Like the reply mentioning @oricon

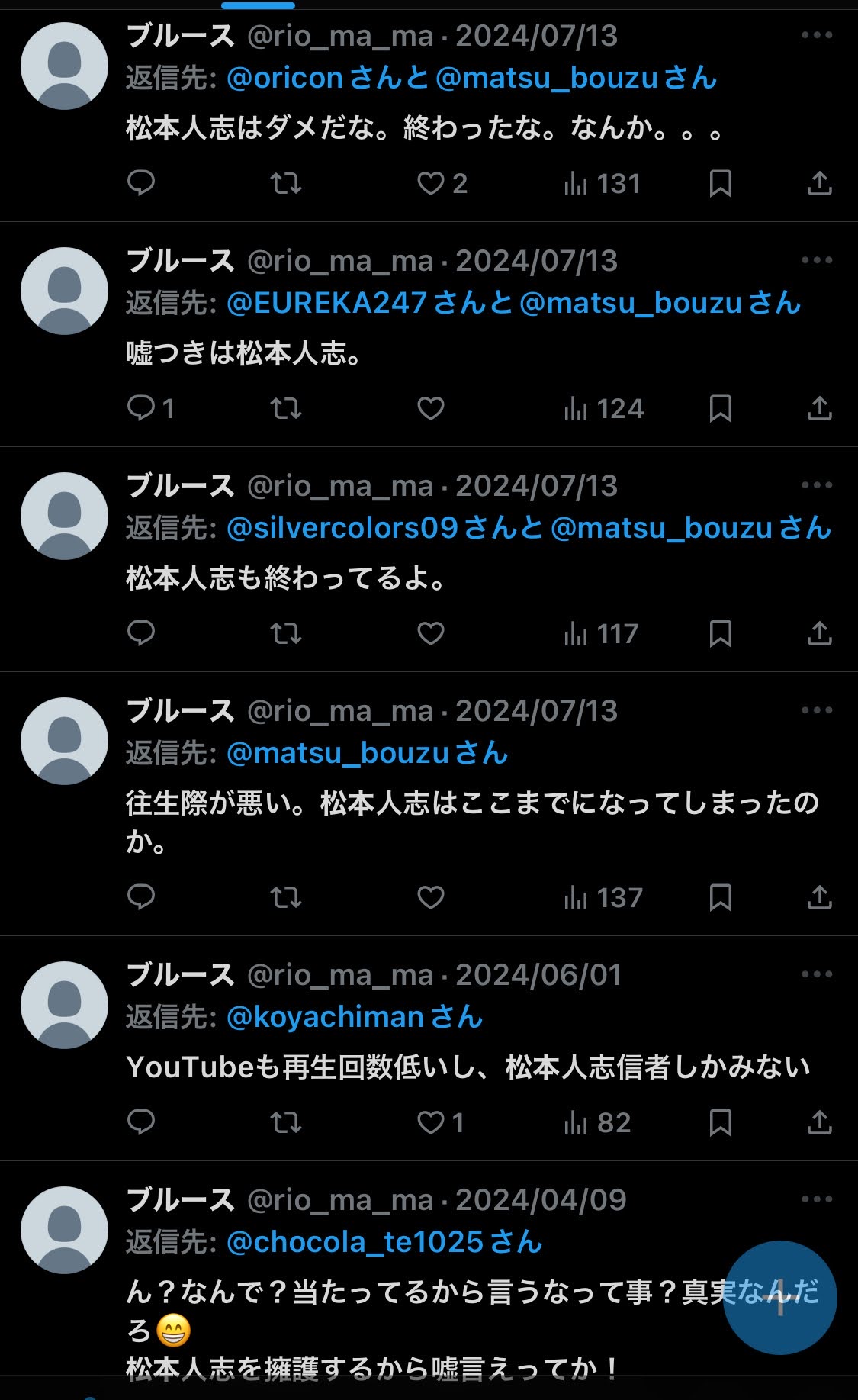pyautogui.click(x=431, y=184)
